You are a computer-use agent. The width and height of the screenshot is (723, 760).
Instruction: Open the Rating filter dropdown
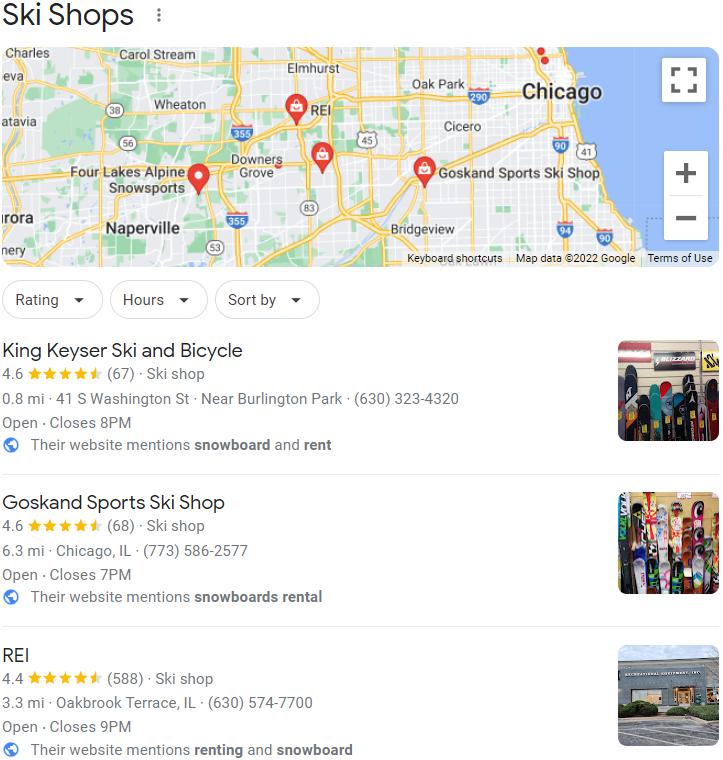(x=52, y=300)
